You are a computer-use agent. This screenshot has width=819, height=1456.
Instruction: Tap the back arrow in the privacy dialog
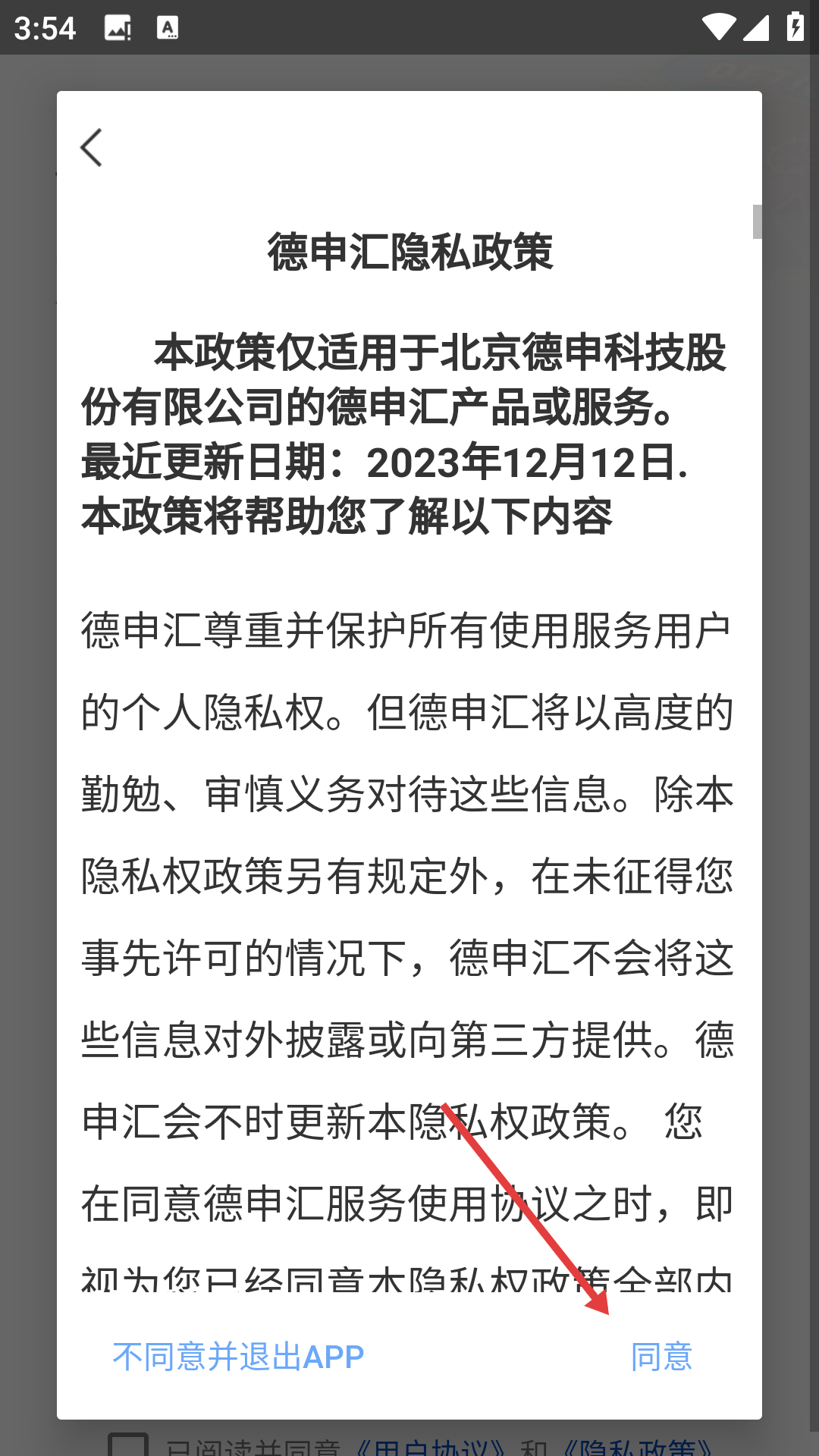click(91, 147)
